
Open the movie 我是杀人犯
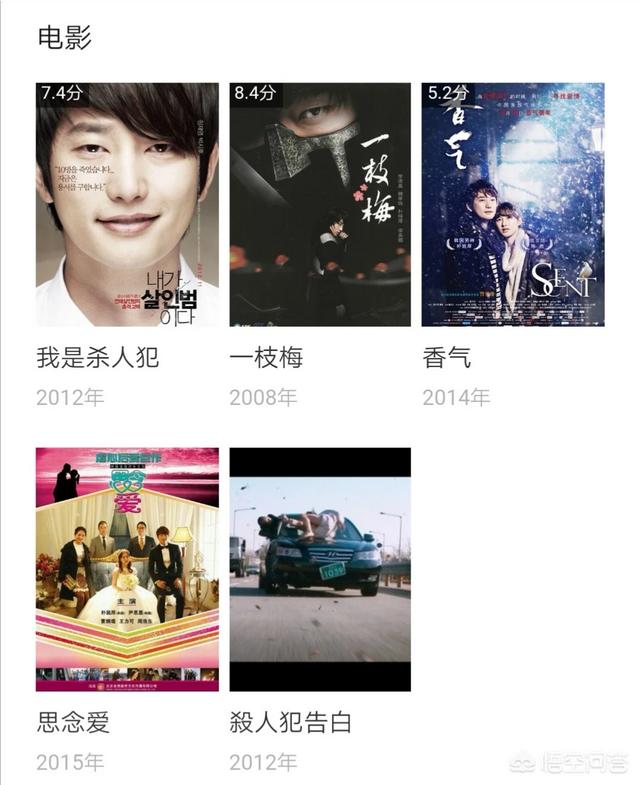(127, 205)
